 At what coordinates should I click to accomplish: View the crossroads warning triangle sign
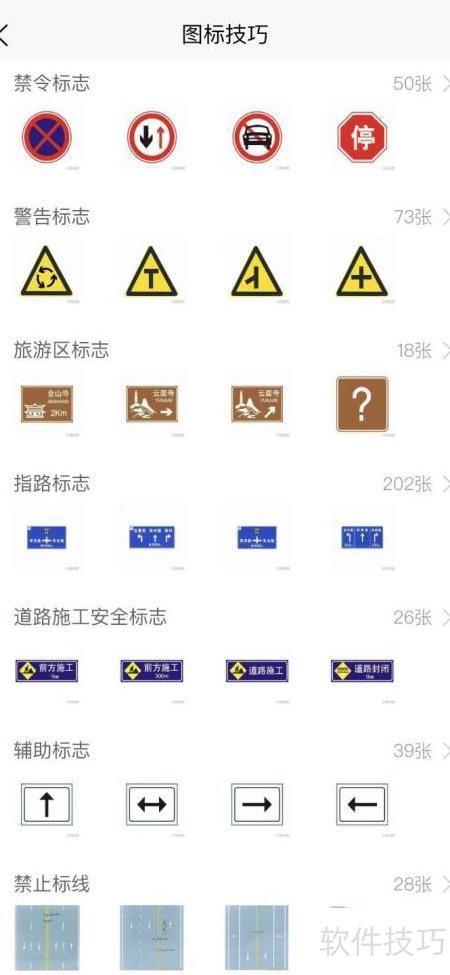point(362,271)
